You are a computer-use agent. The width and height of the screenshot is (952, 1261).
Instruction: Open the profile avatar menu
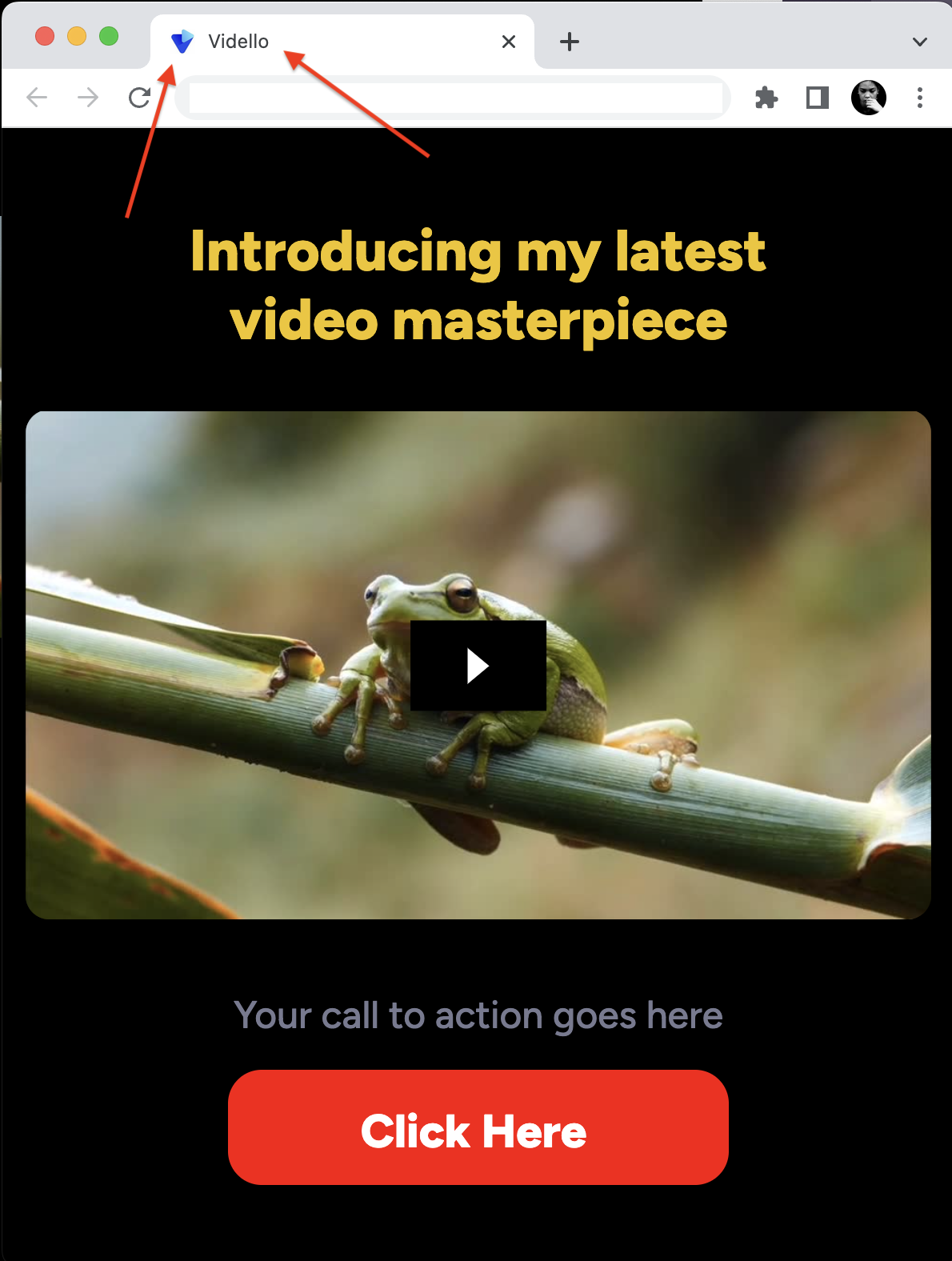click(868, 98)
